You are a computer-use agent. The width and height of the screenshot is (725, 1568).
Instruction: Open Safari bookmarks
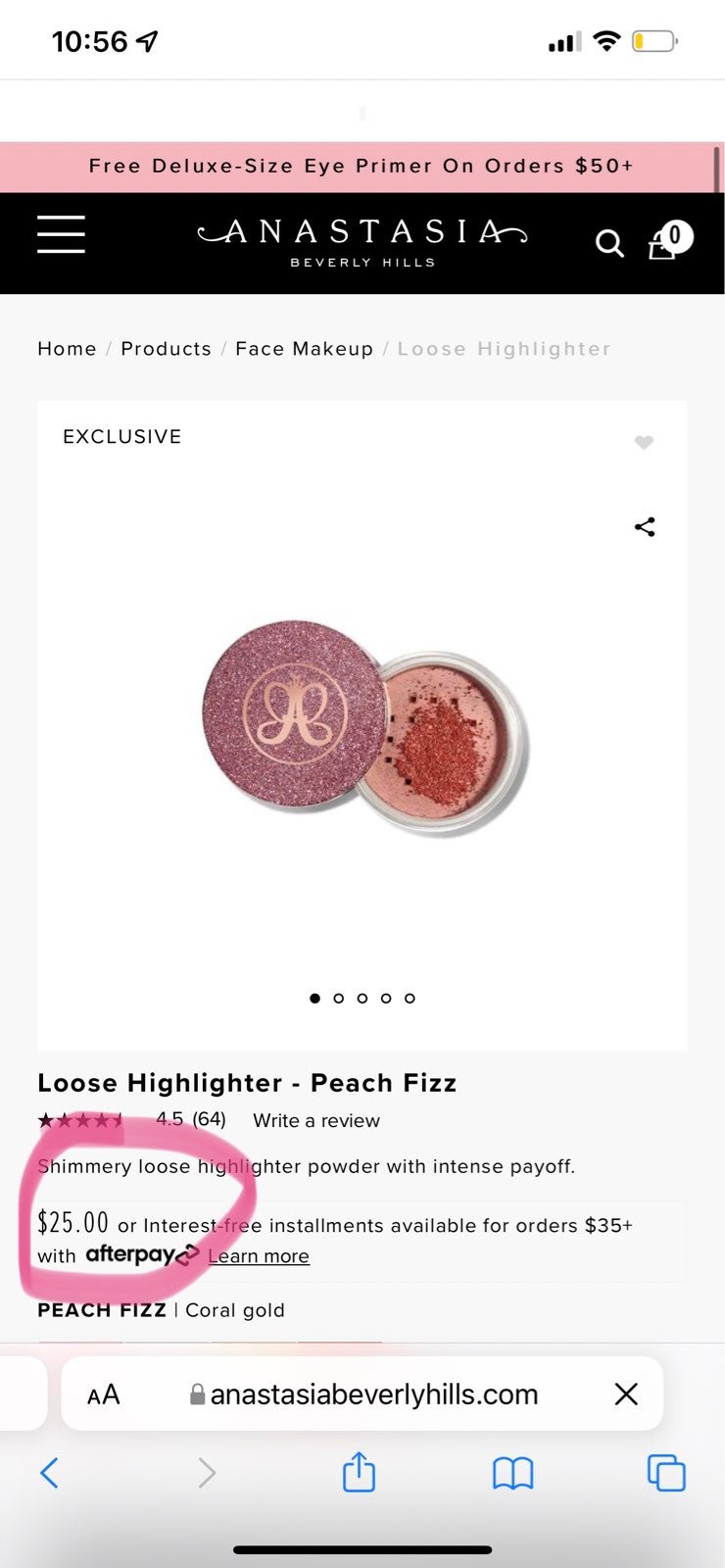coord(512,1473)
